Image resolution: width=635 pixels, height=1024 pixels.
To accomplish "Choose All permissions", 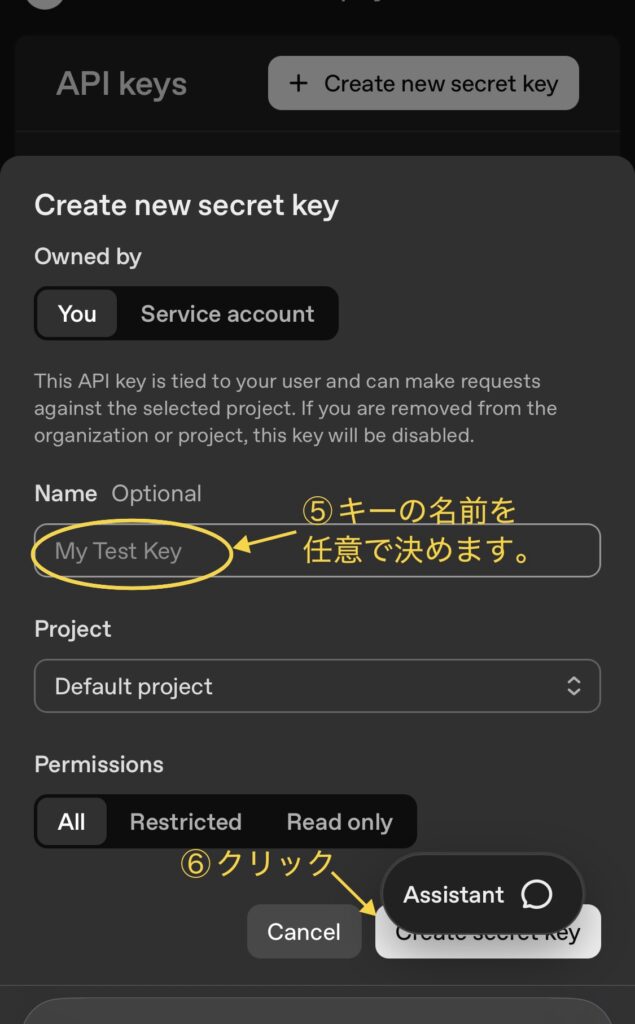I will pos(71,822).
